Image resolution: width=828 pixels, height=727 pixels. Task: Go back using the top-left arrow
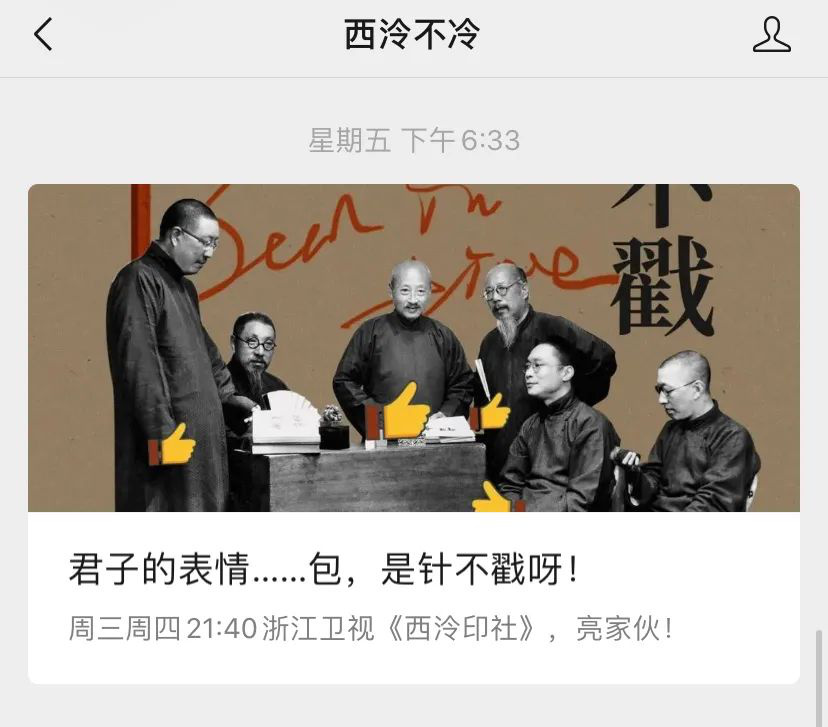pos(42,35)
